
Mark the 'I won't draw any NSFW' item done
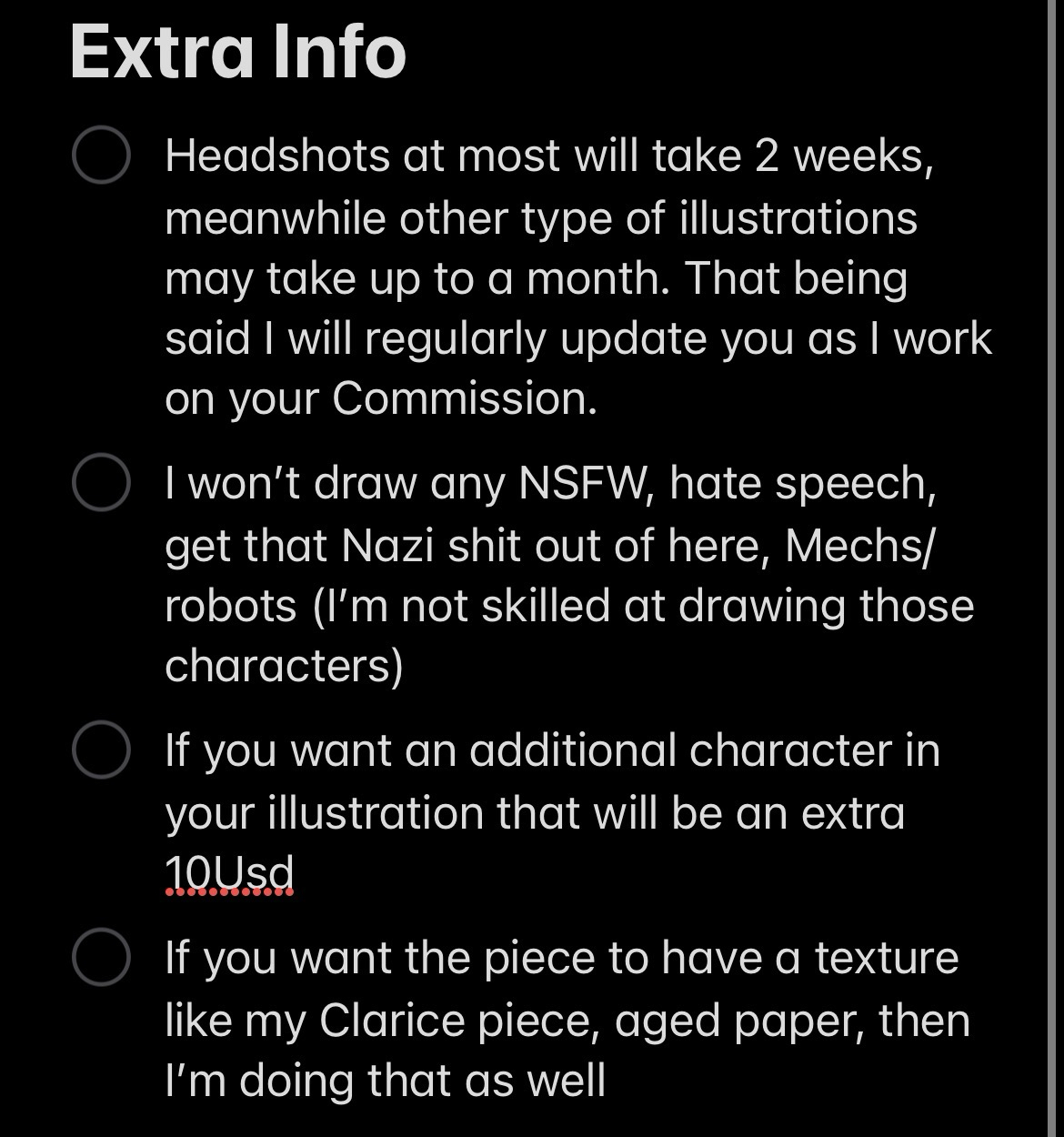tap(101, 482)
